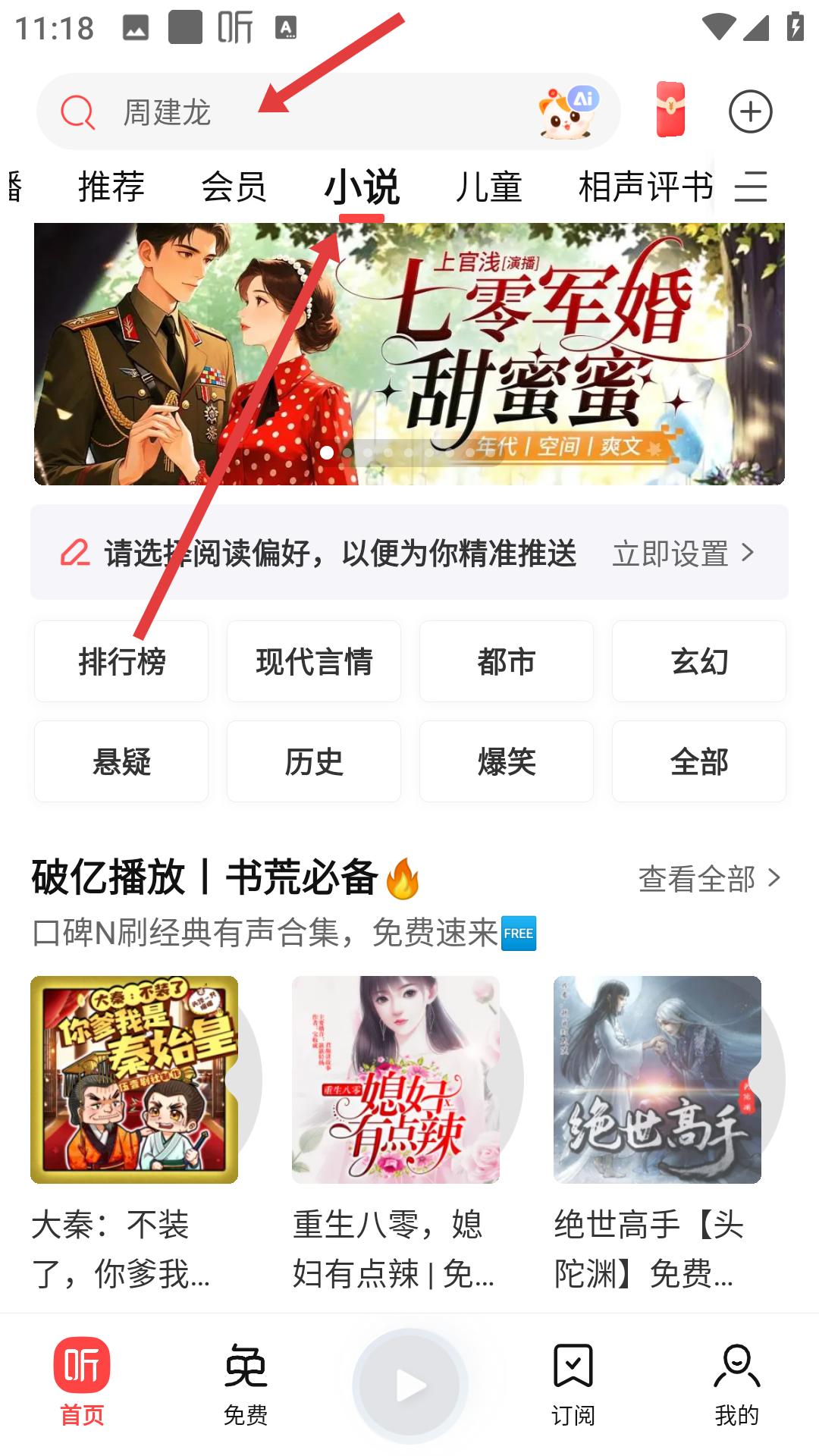
Task: Open the 七零军婚甜蜜蜜 banner
Action: (x=409, y=354)
